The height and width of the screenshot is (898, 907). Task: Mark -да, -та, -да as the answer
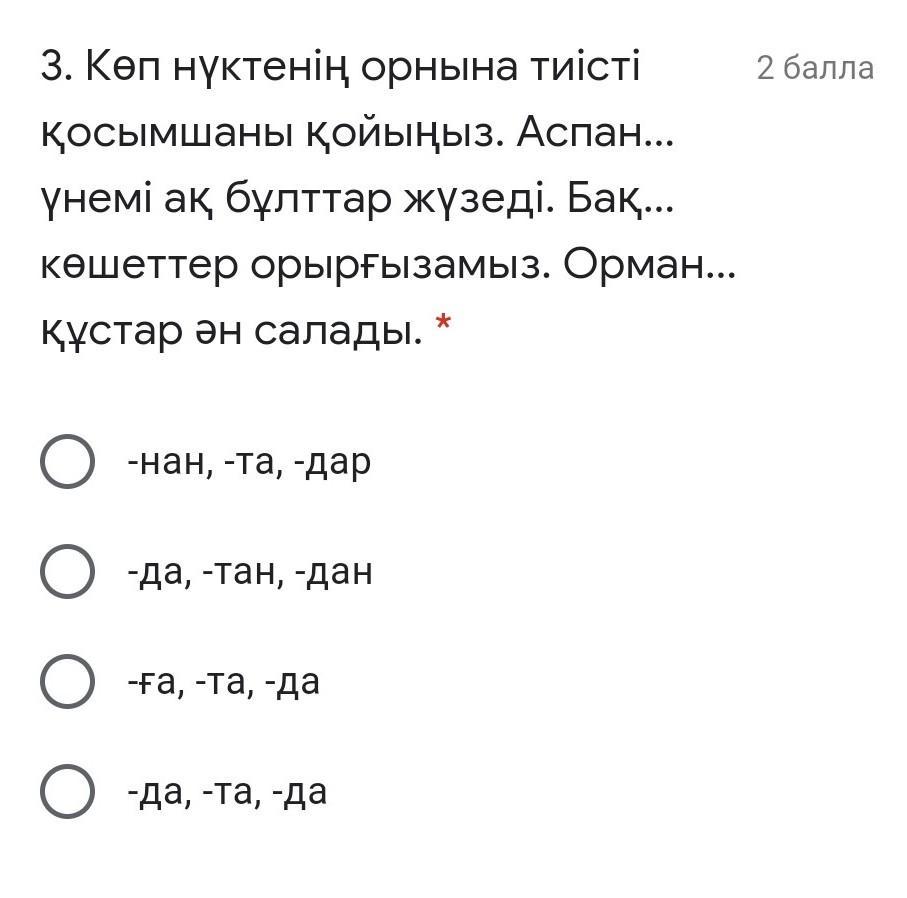[x=68, y=792]
